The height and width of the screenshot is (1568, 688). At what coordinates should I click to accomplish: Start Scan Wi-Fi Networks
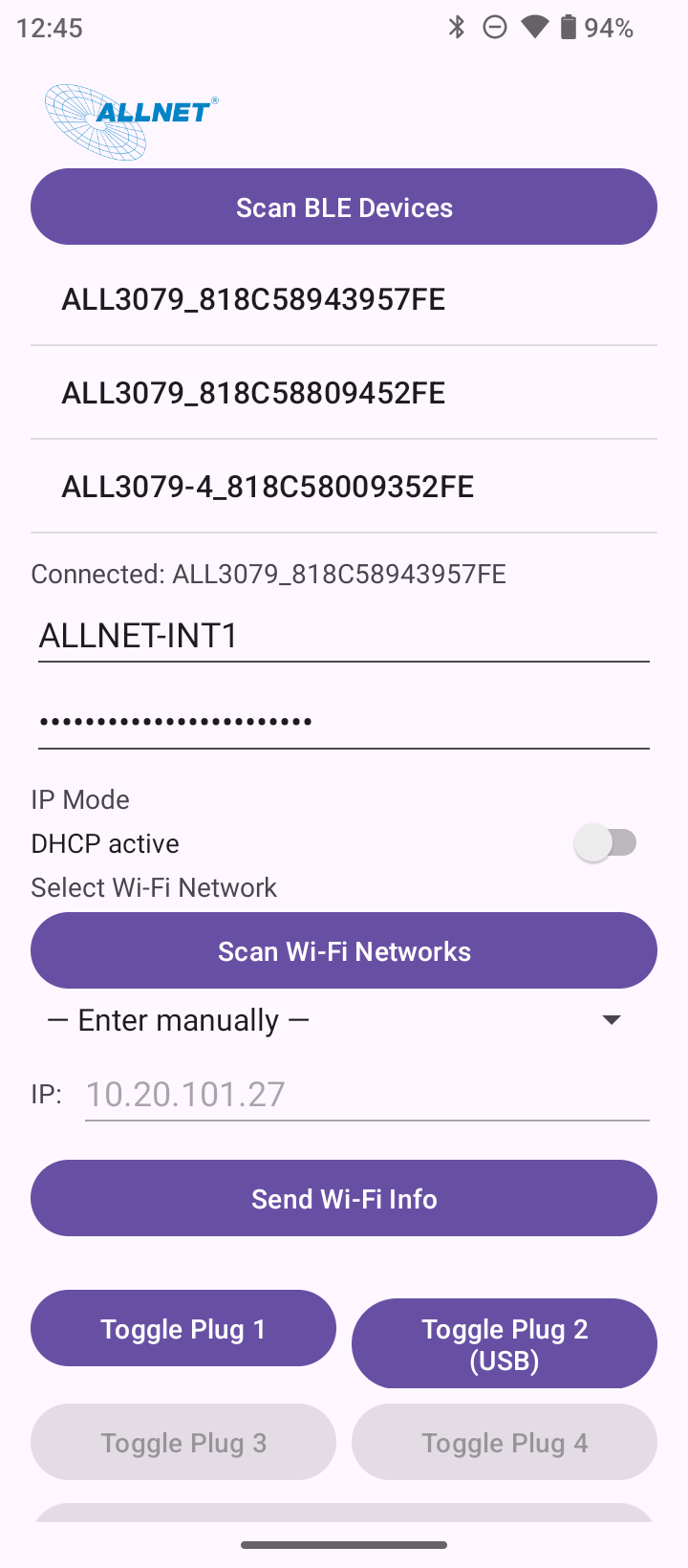(344, 951)
